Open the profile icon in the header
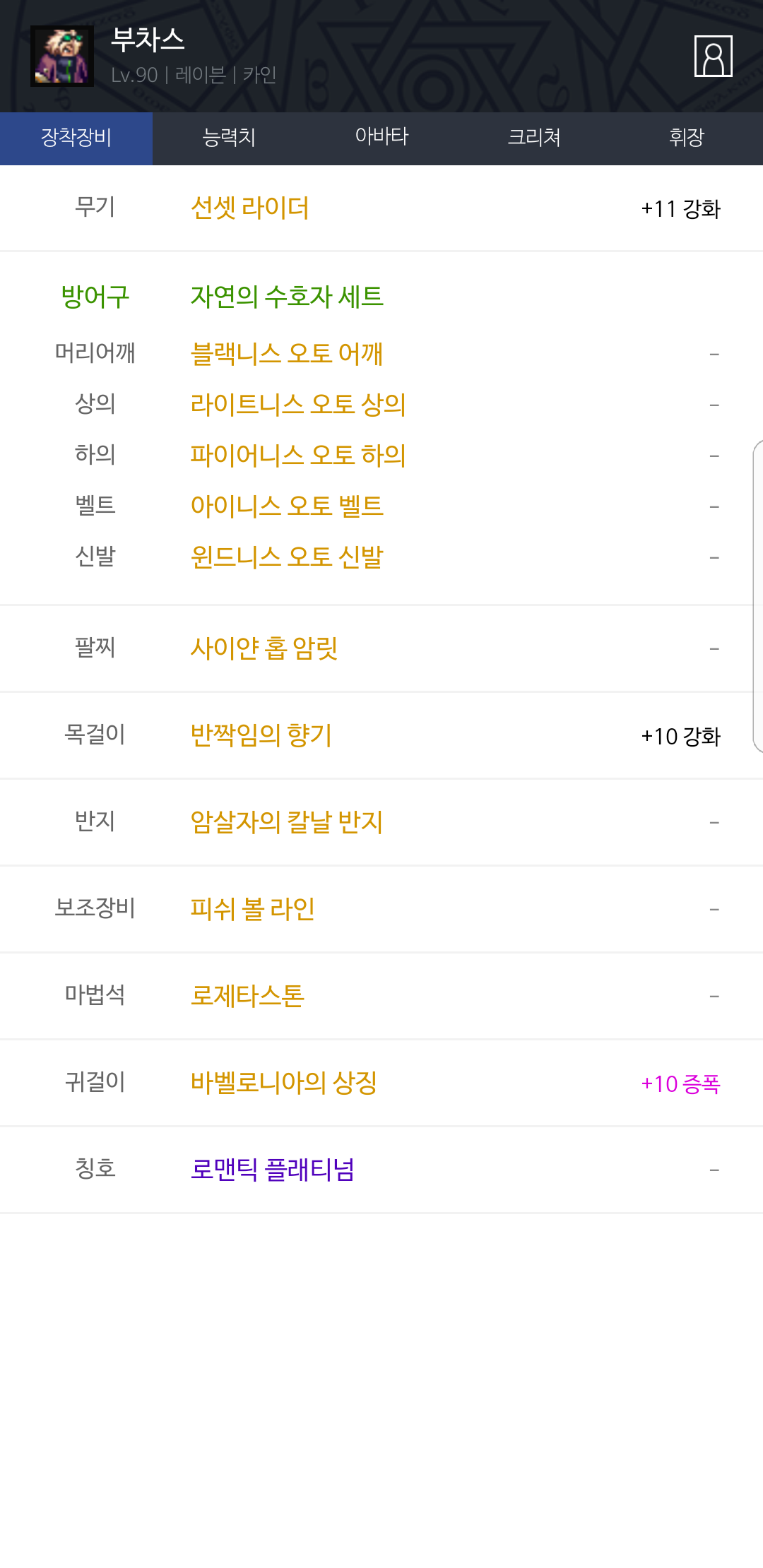 tap(713, 57)
